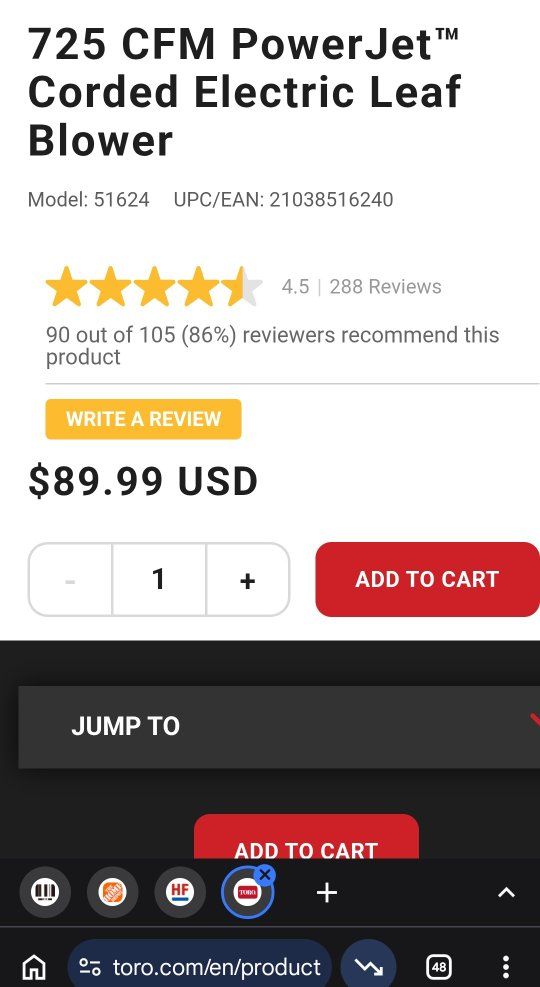Decrease quantity with the minus button
Screen dimensions: 540x987
(70, 580)
